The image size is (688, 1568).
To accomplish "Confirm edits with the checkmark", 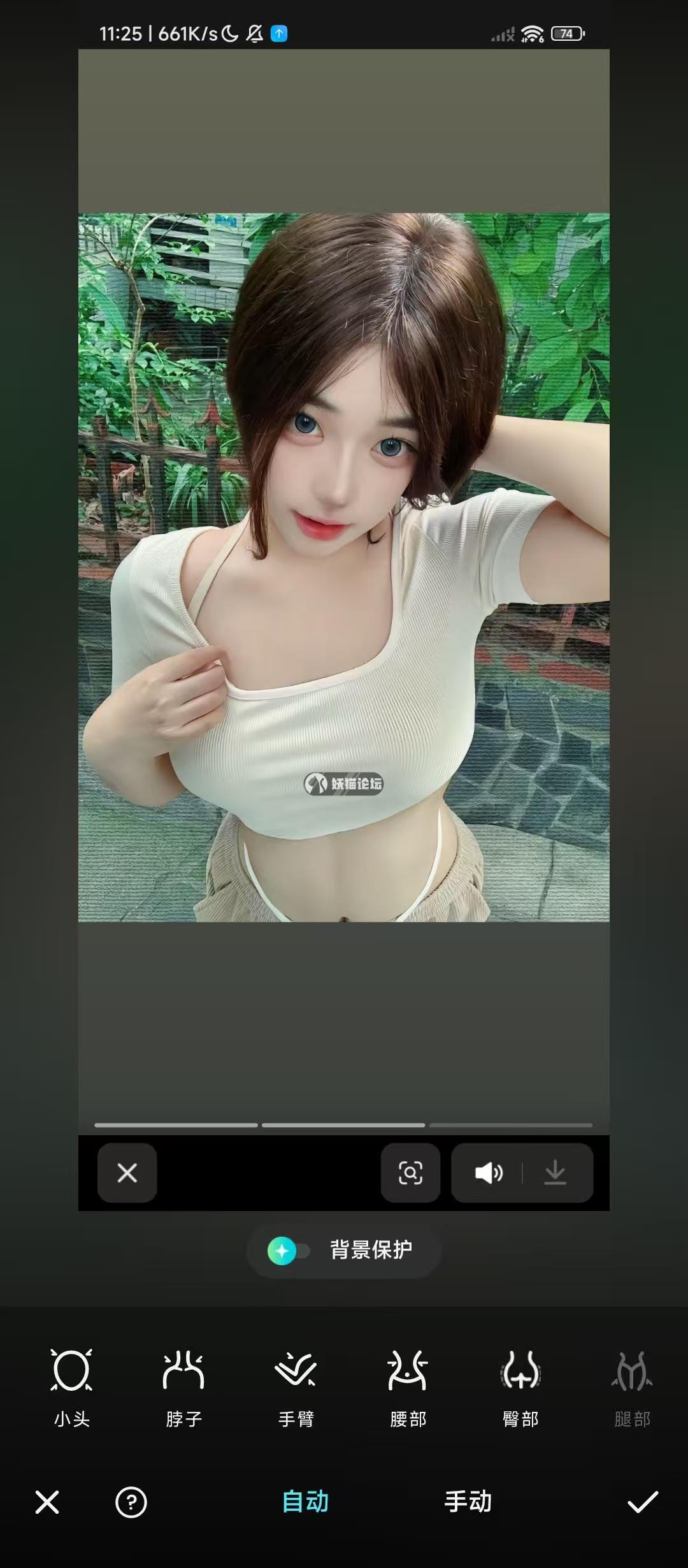I will (642, 1502).
